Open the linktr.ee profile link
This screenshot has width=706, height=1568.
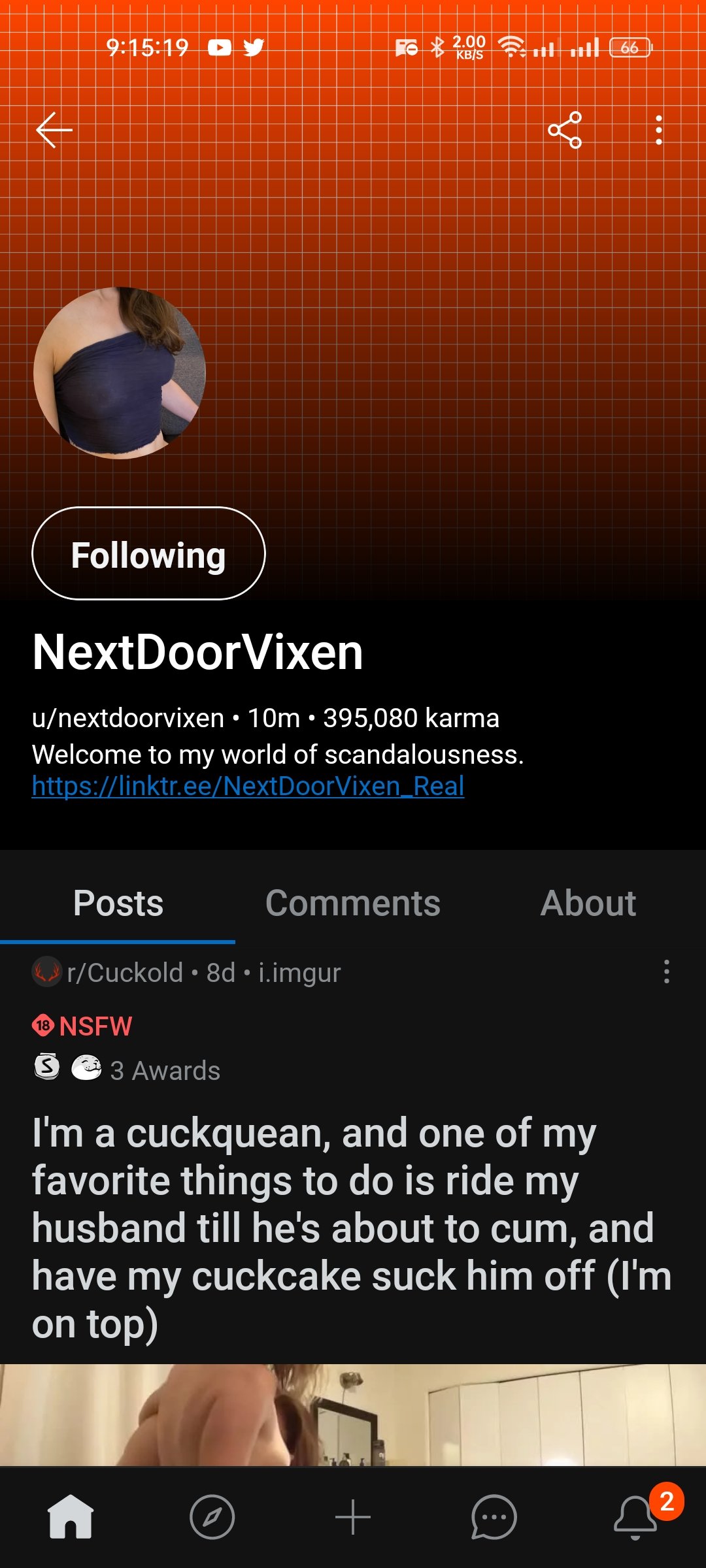tap(248, 786)
